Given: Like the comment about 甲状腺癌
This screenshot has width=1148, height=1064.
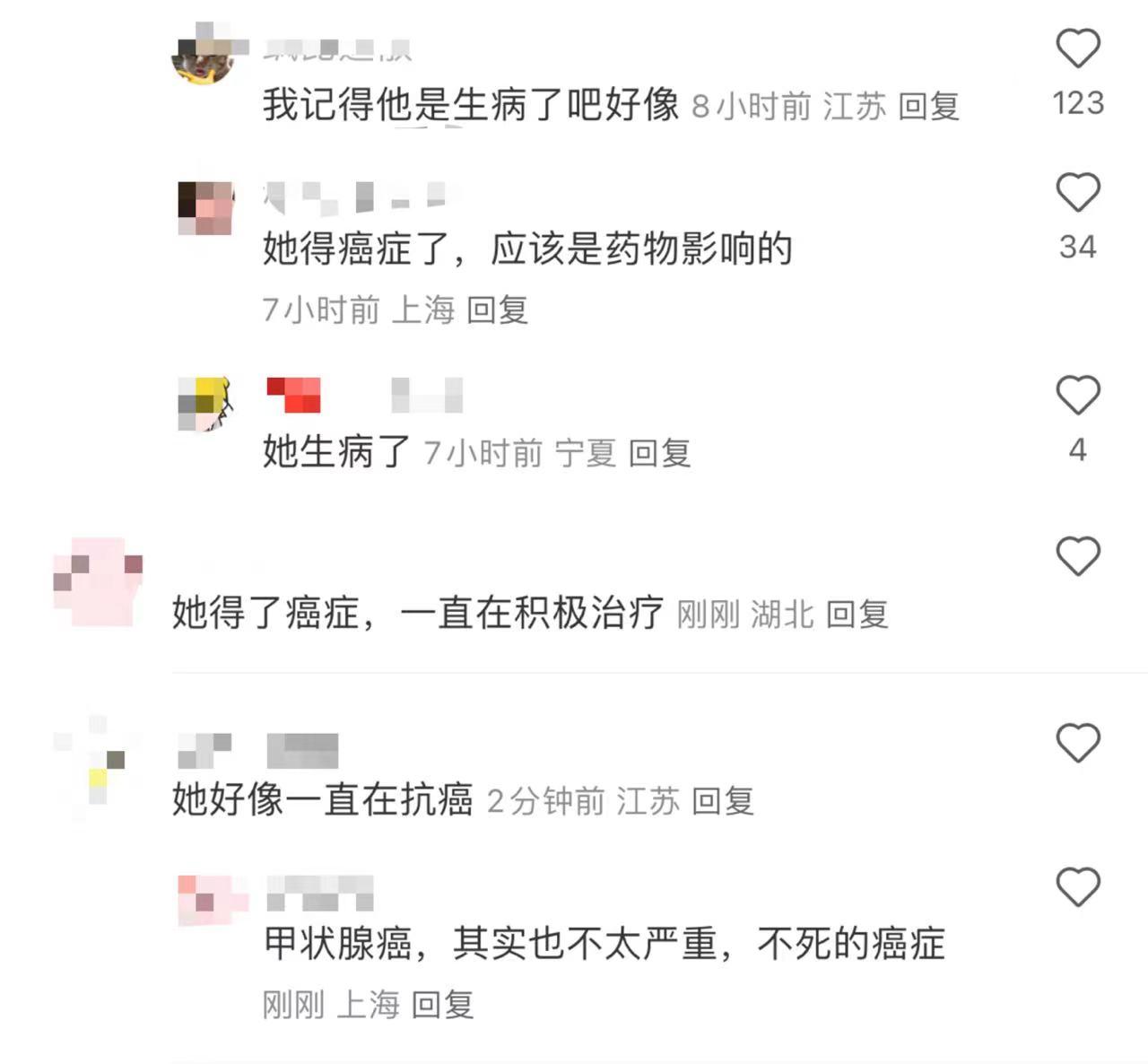Looking at the screenshot, I should (1077, 887).
